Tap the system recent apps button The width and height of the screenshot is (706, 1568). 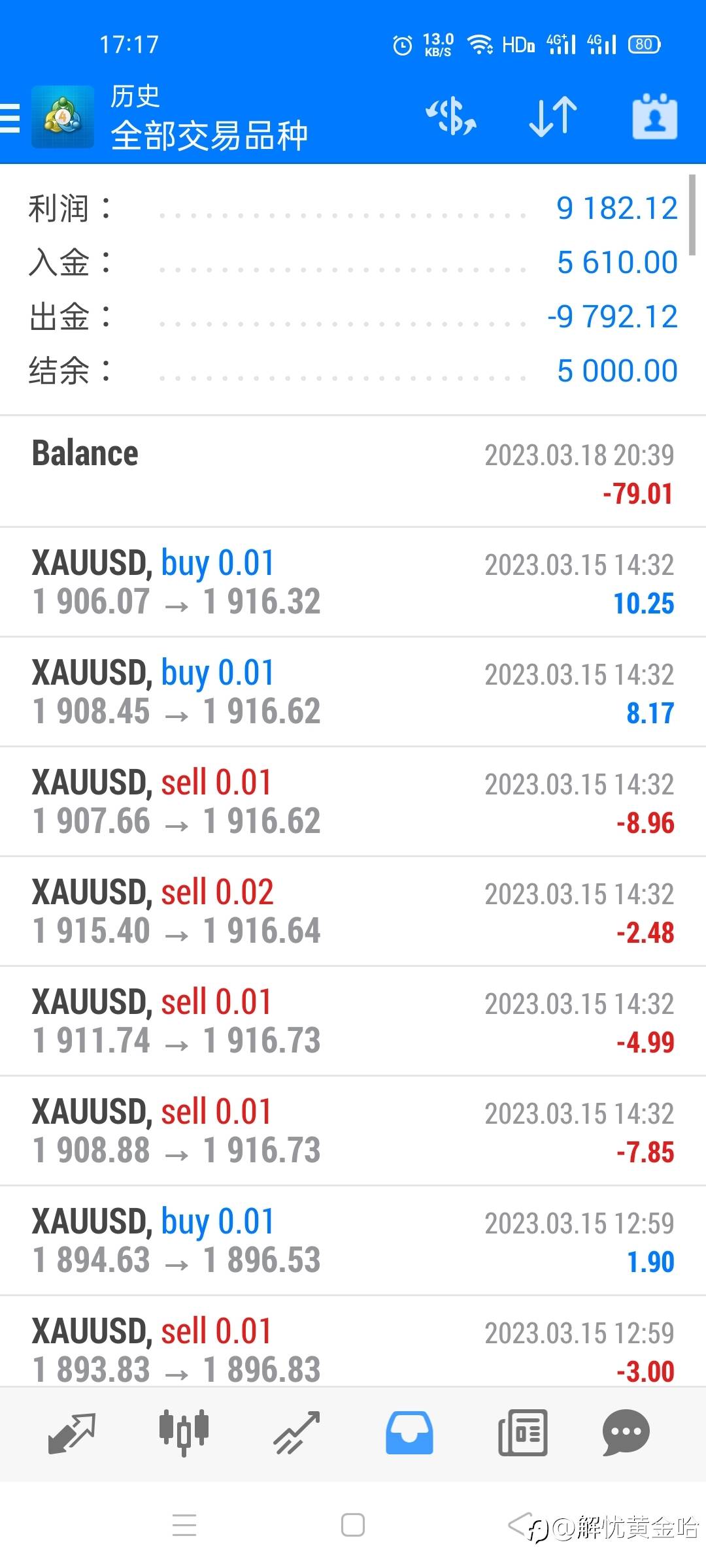coord(184,1526)
